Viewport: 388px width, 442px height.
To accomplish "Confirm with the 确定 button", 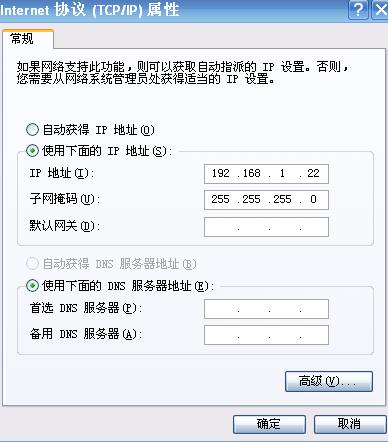I will pos(269,424).
